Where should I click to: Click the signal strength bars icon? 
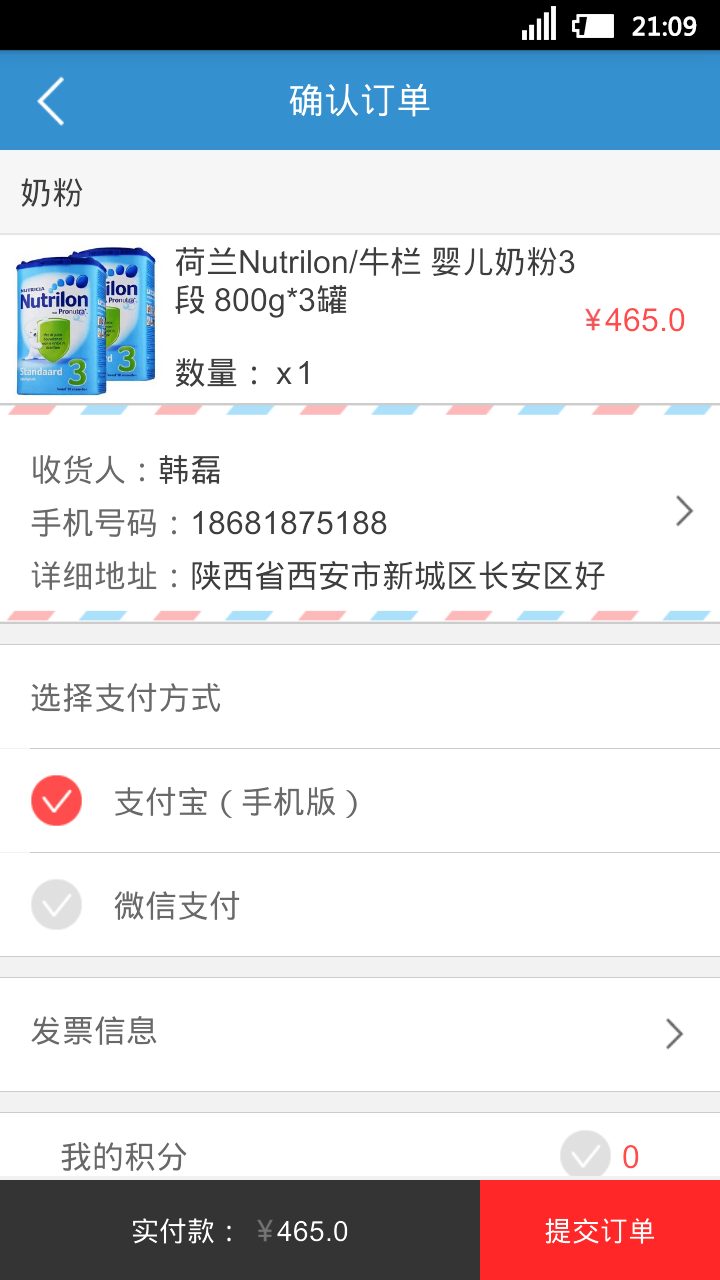[x=538, y=25]
